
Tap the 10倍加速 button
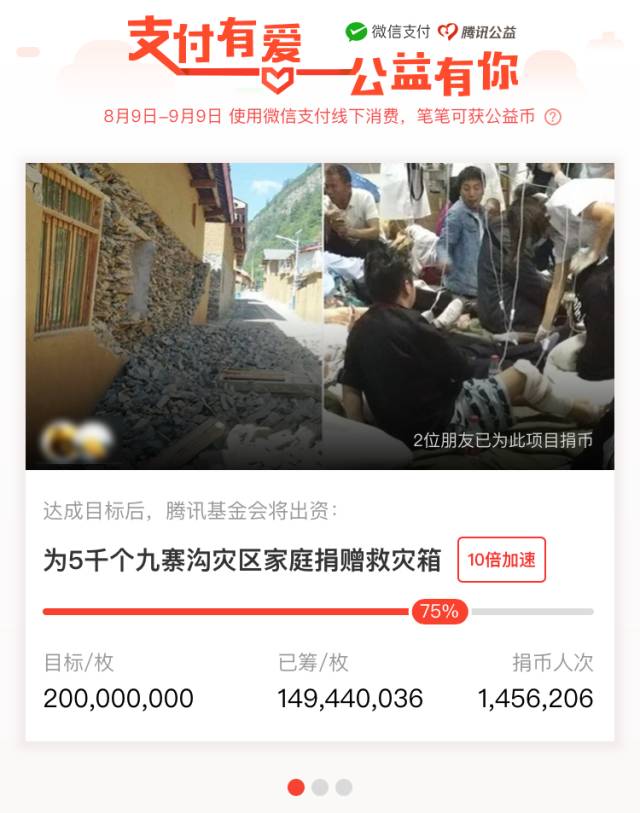[502, 560]
